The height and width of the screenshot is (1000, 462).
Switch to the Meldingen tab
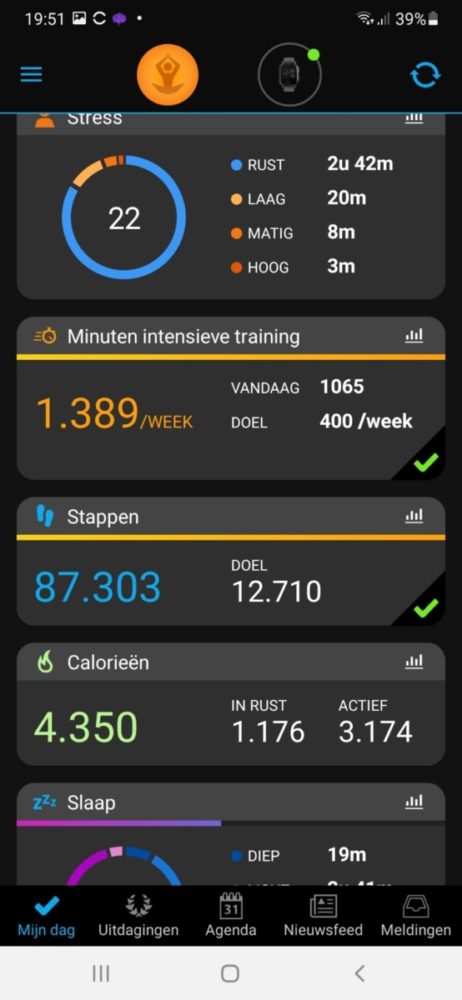coord(416,916)
